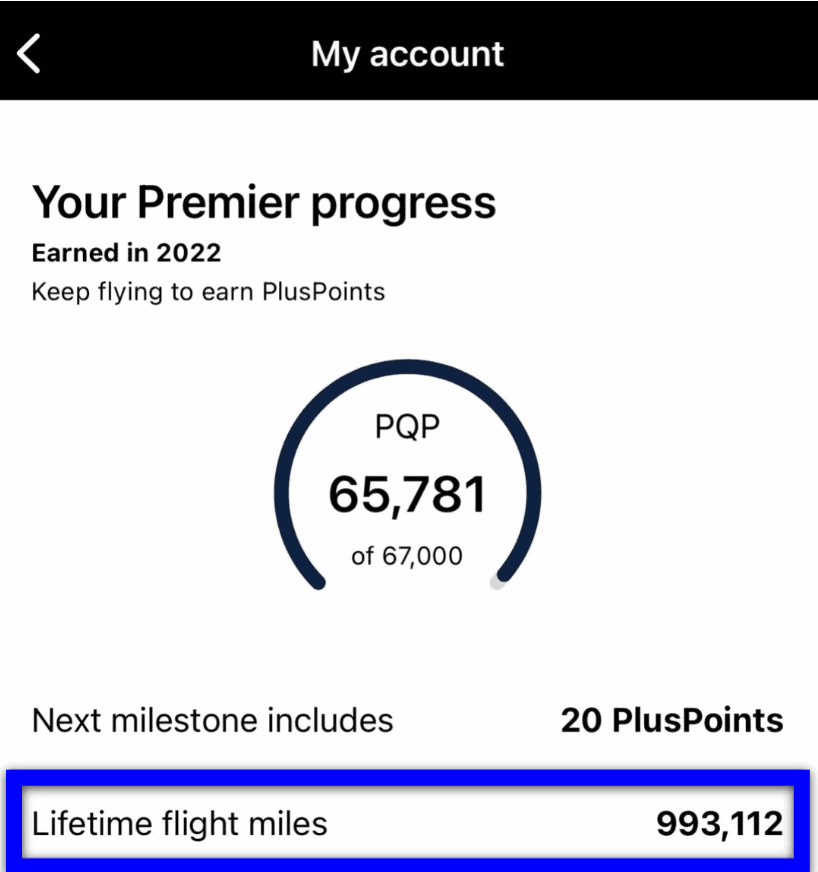Tap the 'Your Premier progress' heading
818x872 pixels.
[263, 202]
